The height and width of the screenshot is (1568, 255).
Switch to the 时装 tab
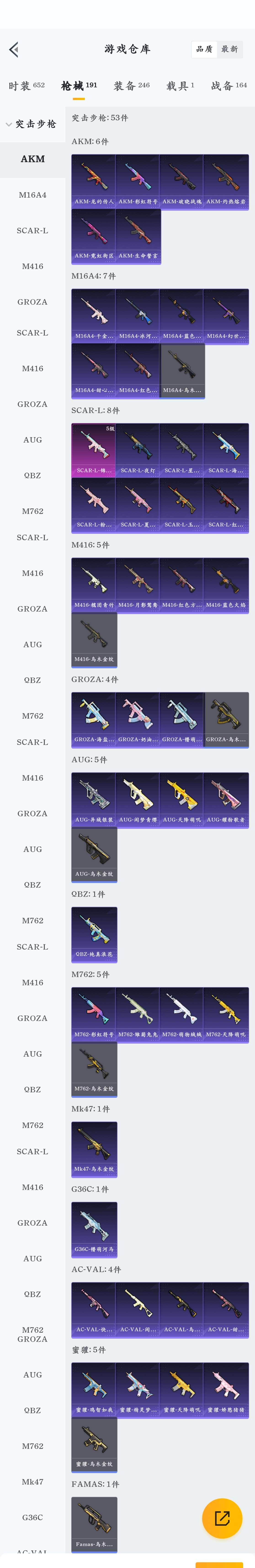tap(27, 86)
